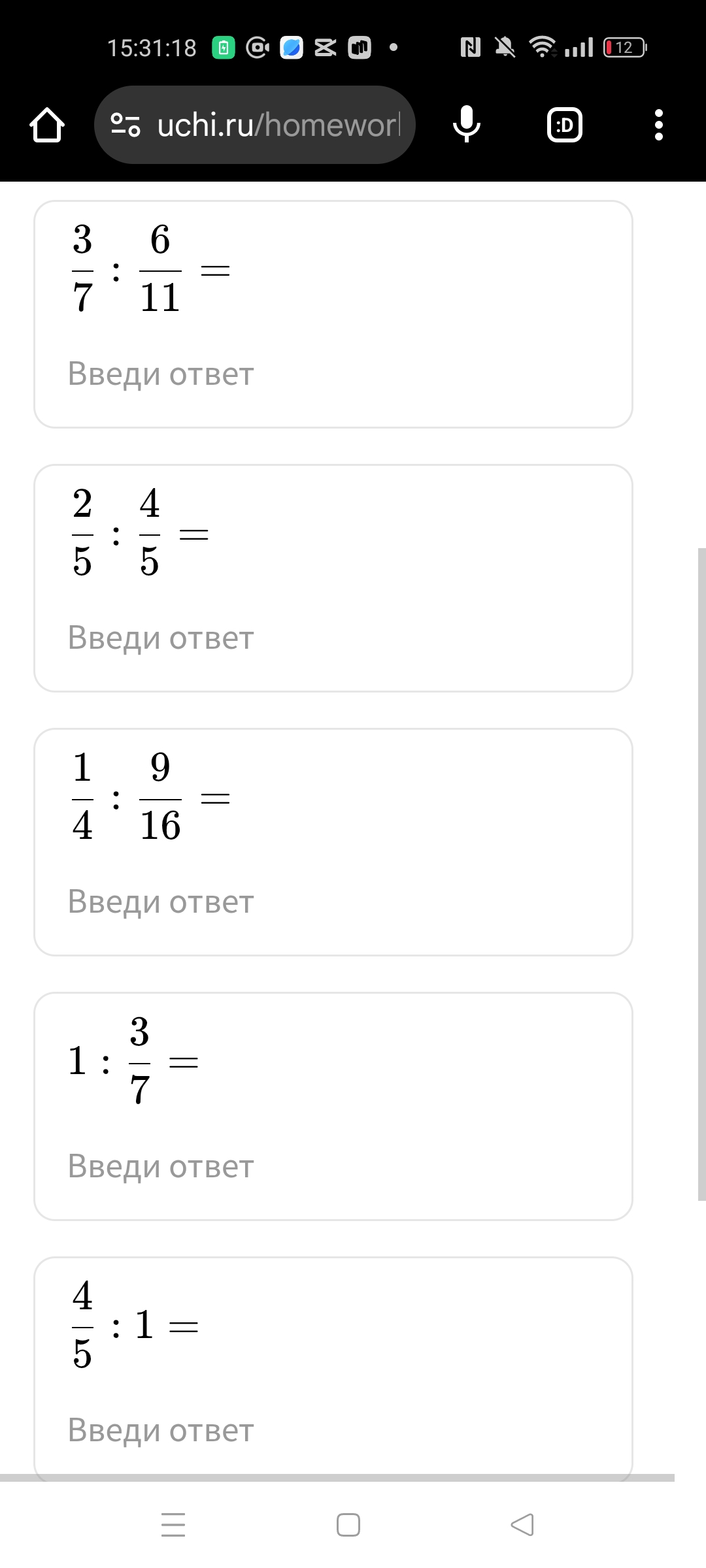The height and width of the screenshot is (1568, 706).
Task: Go back using system navigation
Action: tap(522, 1525)
